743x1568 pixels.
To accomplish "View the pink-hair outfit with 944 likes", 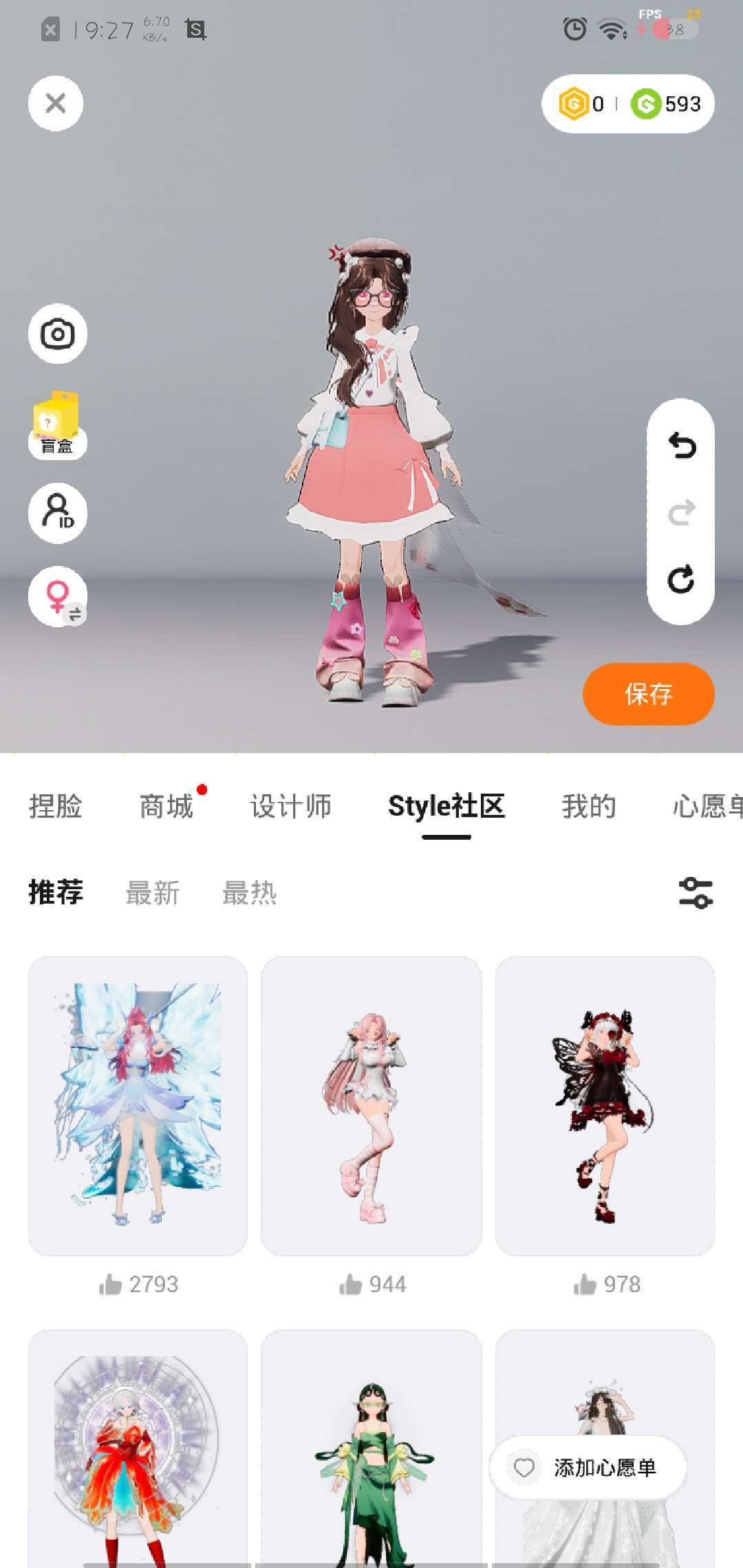I will 371,1106.
